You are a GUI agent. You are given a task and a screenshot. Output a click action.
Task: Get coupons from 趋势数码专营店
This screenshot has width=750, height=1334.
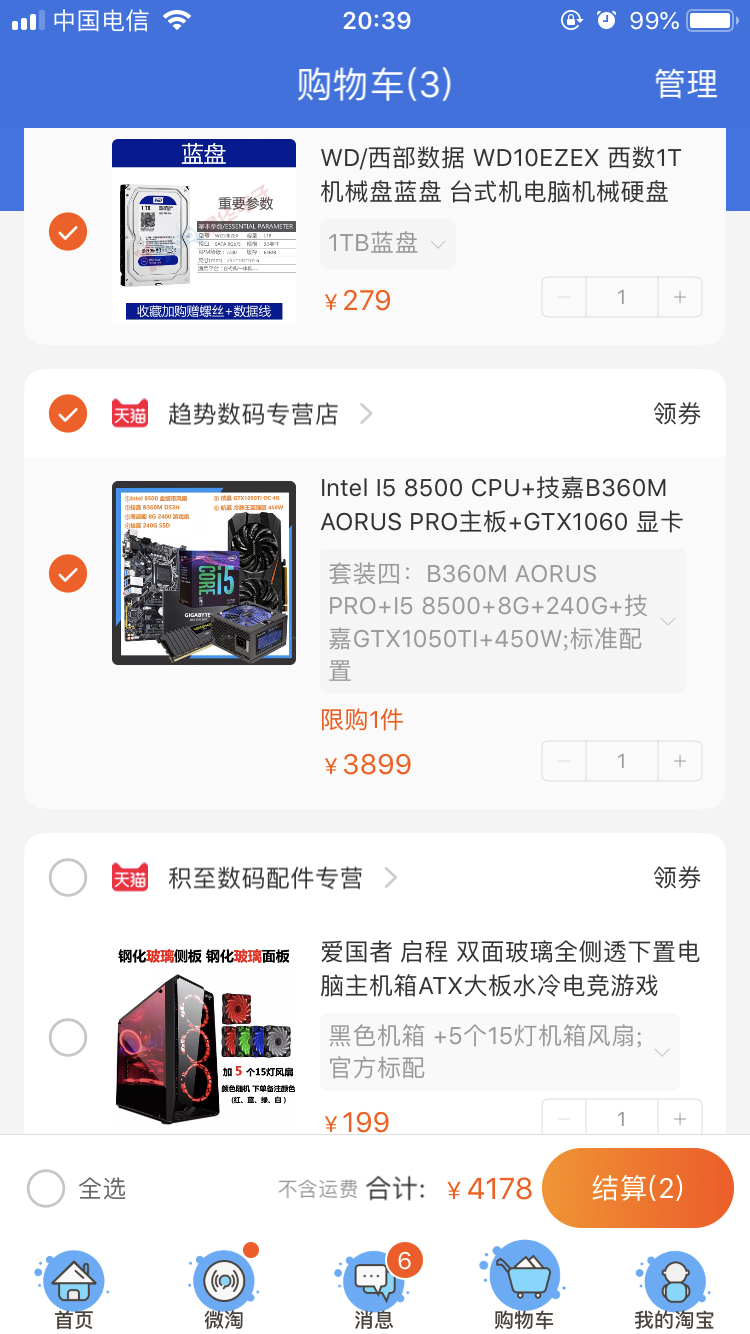pyautogui.click(x=677, y=414)
